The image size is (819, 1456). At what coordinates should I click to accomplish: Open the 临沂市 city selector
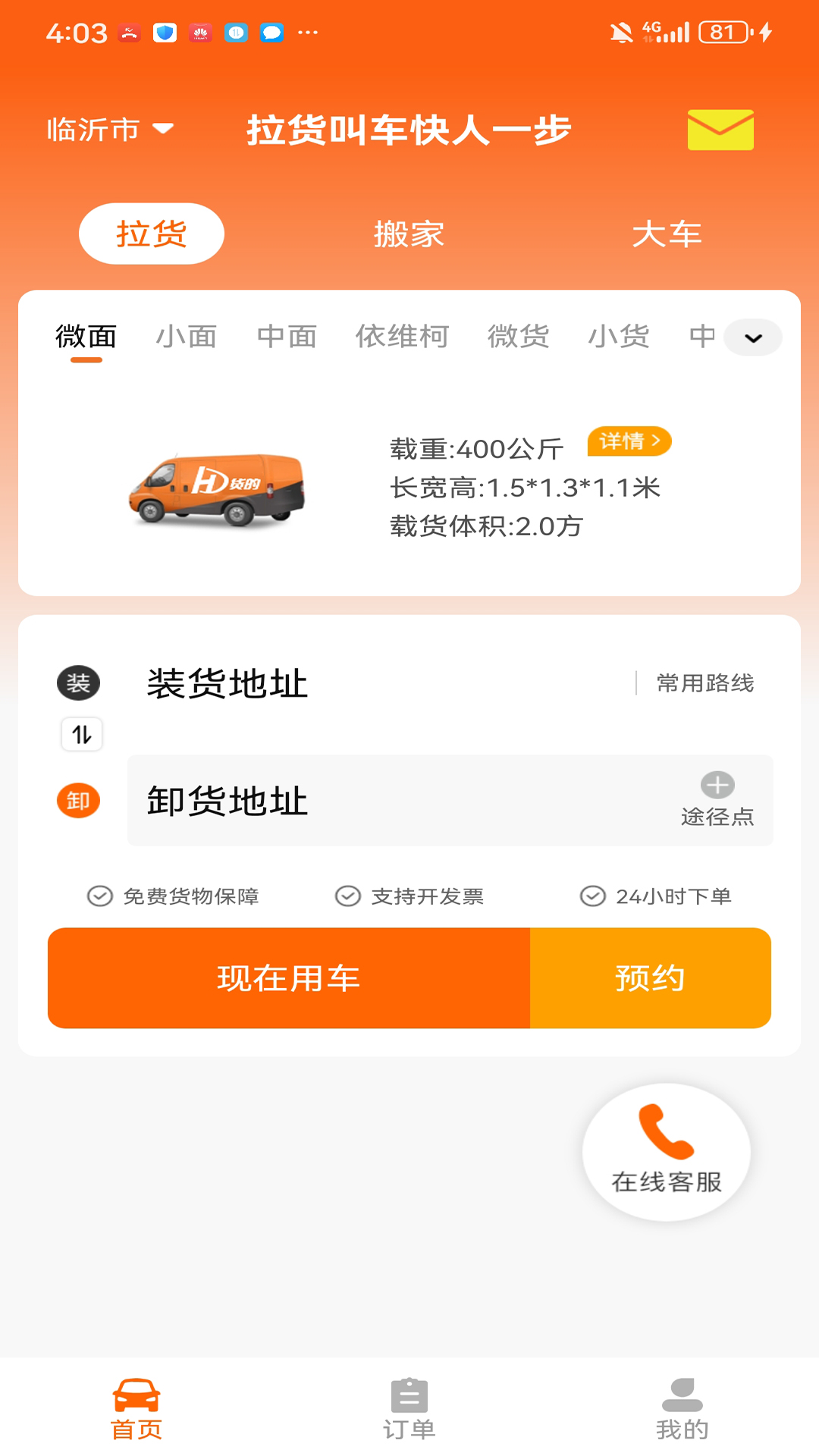pos(110,130)
